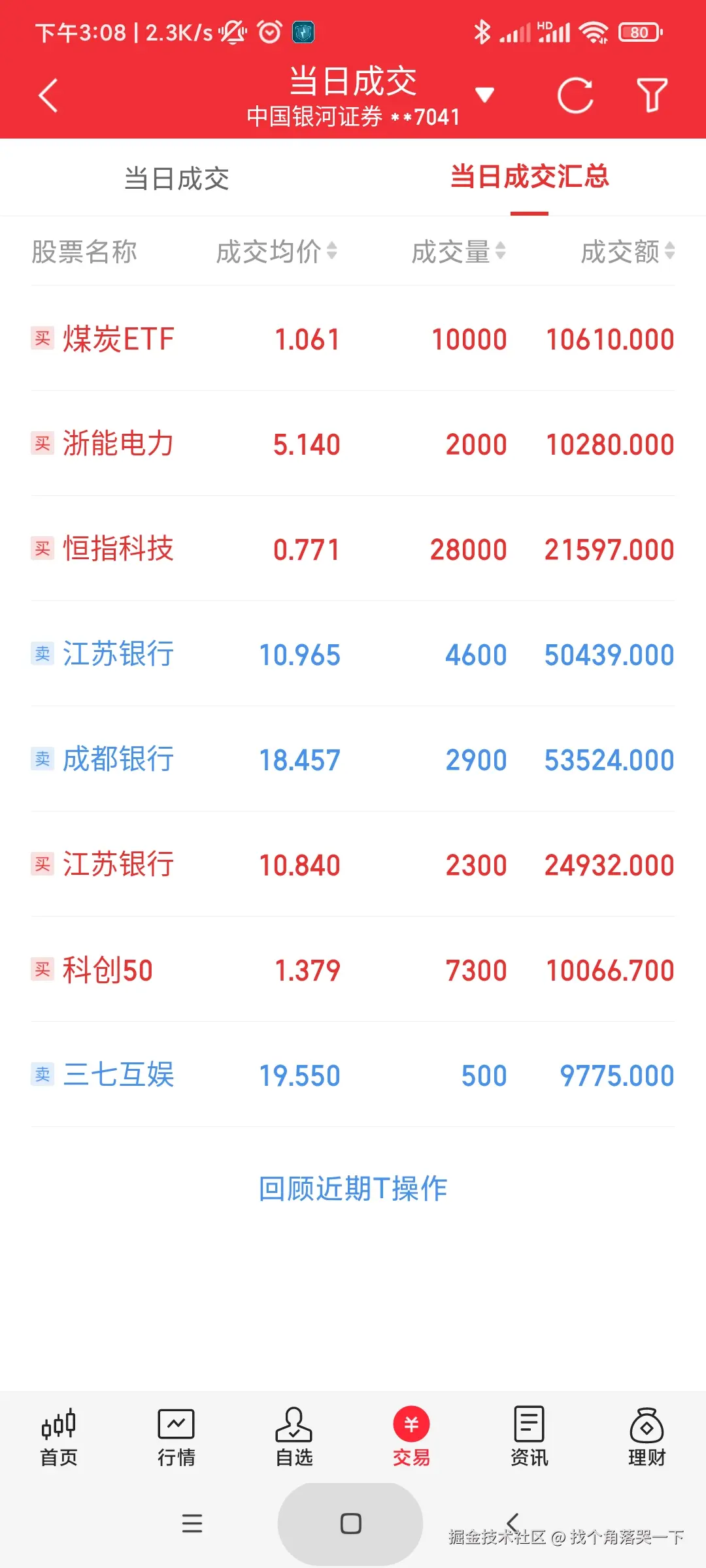
Task: Switch to the 当日成交 tab
Action: (176, 178)
